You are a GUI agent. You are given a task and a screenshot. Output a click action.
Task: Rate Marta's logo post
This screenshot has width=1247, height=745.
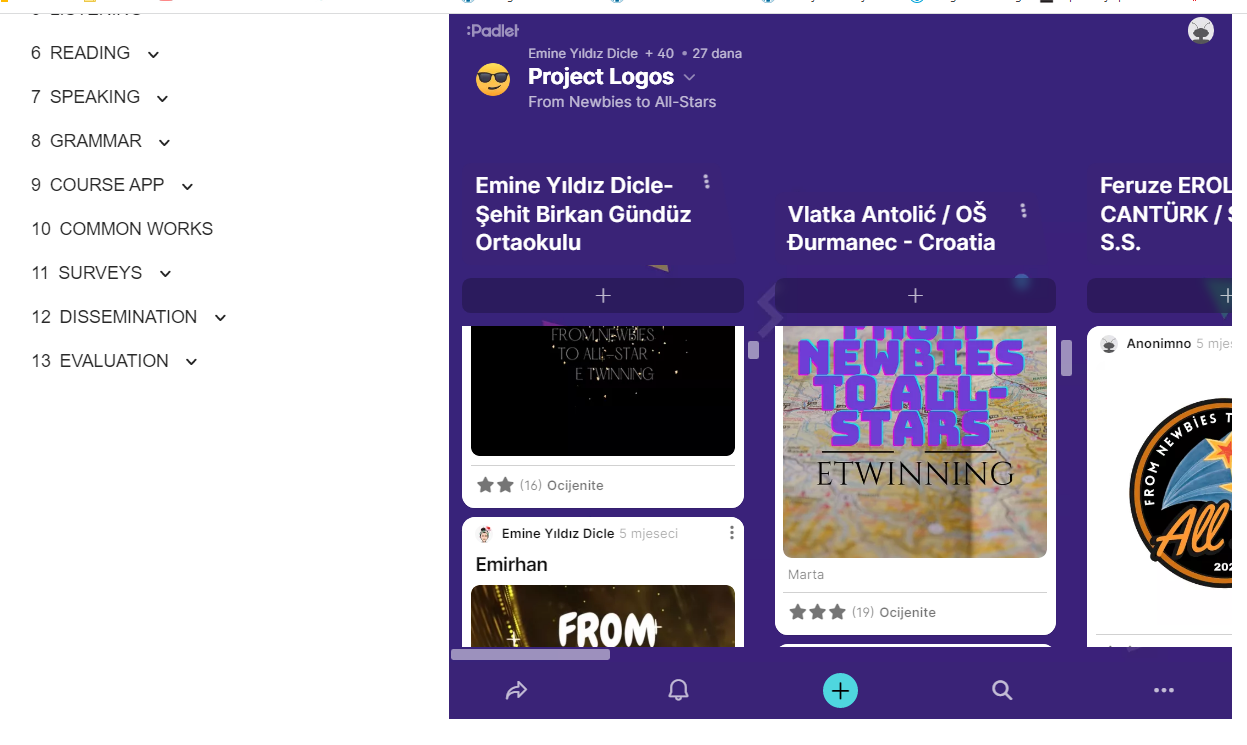[x=907, y=612]
